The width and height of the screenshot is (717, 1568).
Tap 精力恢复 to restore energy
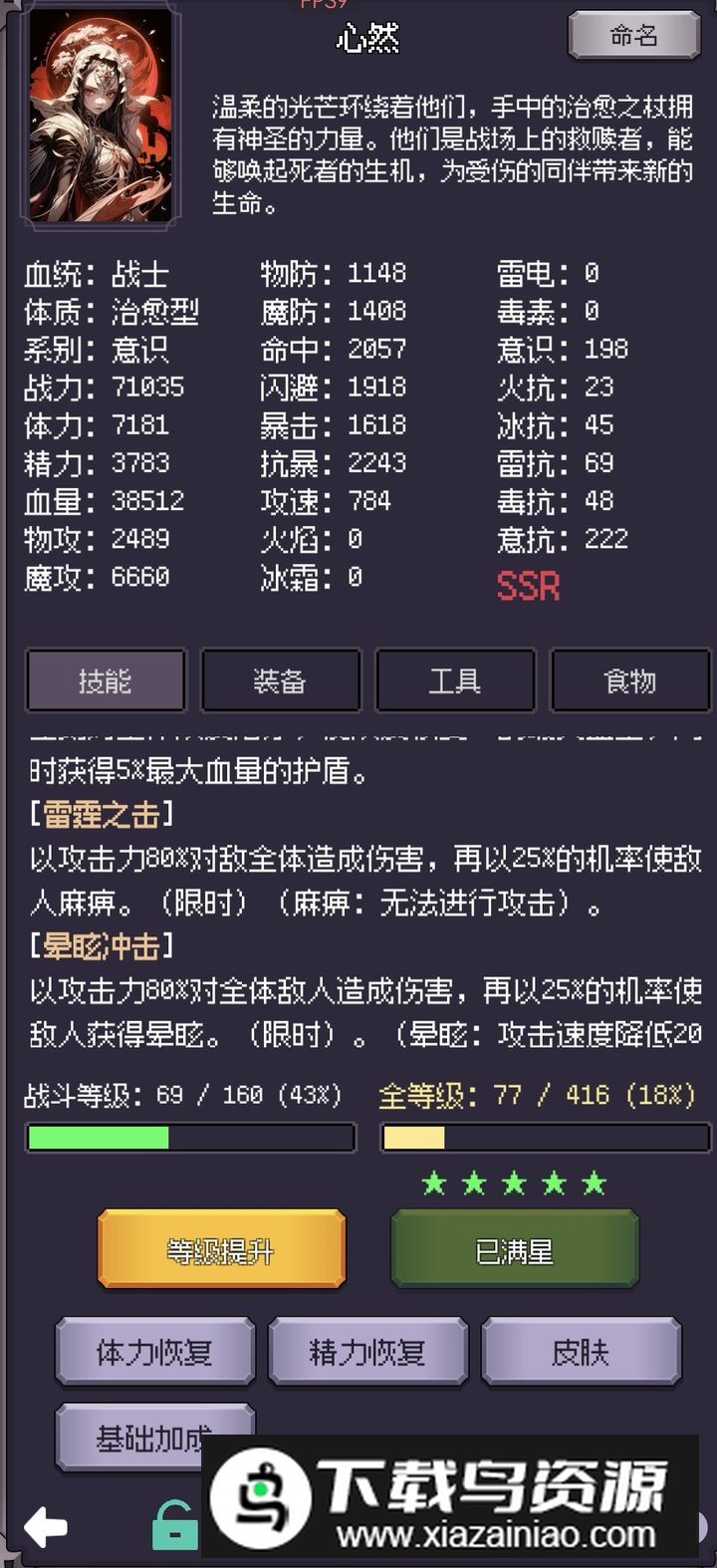click(x=367, y=1352)
